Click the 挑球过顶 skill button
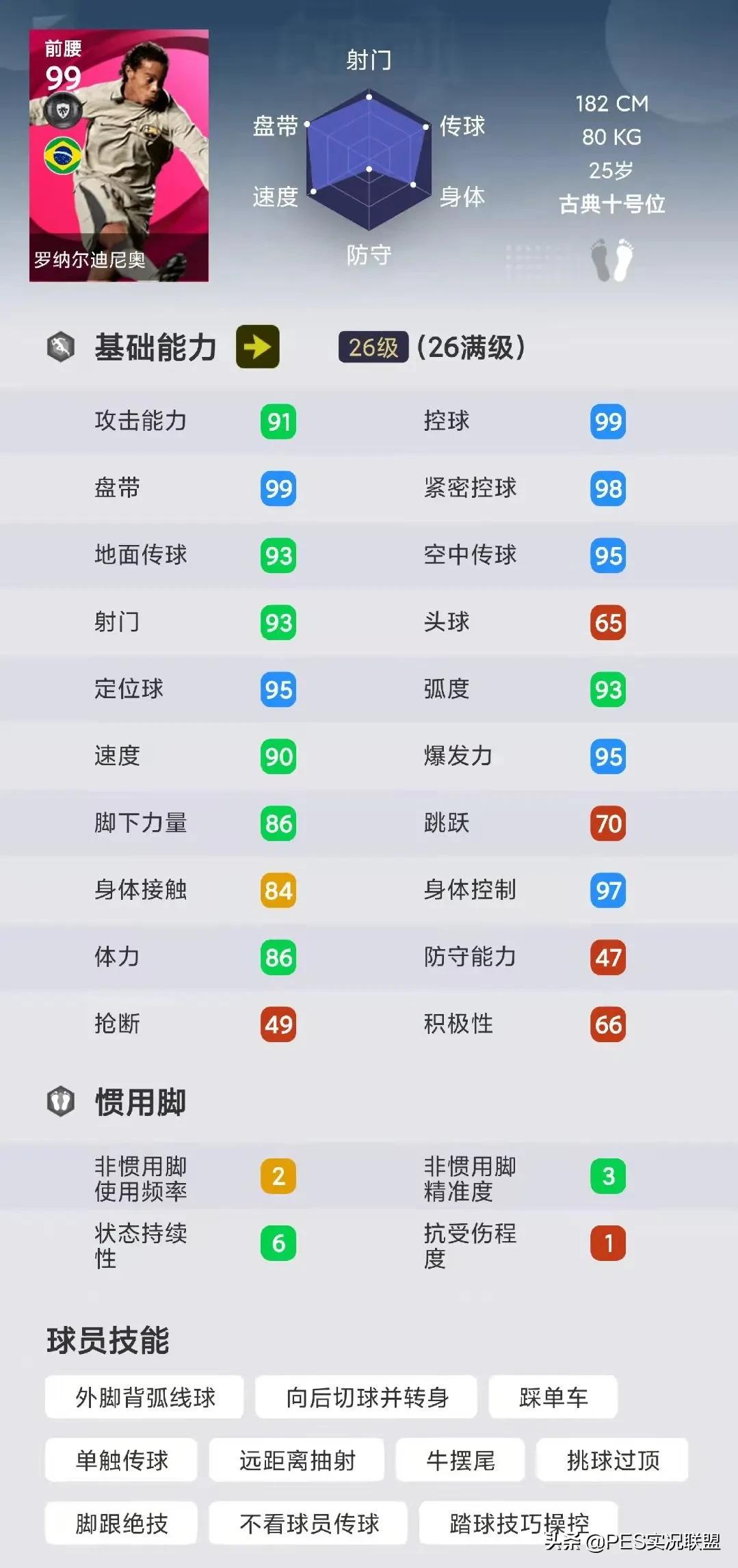Image resolution: width=738 pixels, height=1568 pixels. (x=611, y=1459)
